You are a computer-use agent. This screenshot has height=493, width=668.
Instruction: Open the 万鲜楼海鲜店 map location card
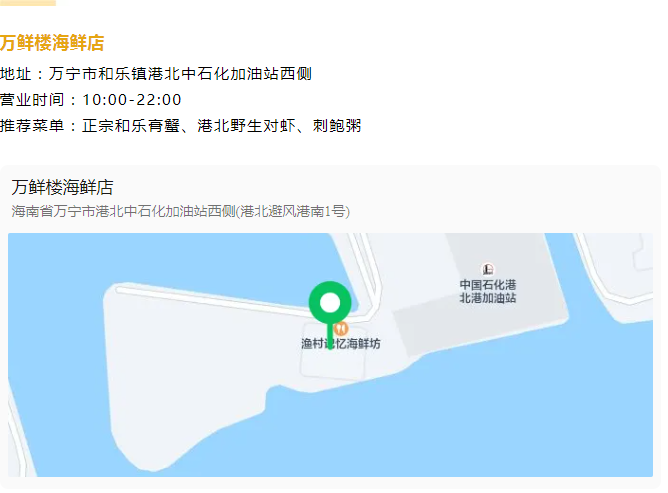180,198
